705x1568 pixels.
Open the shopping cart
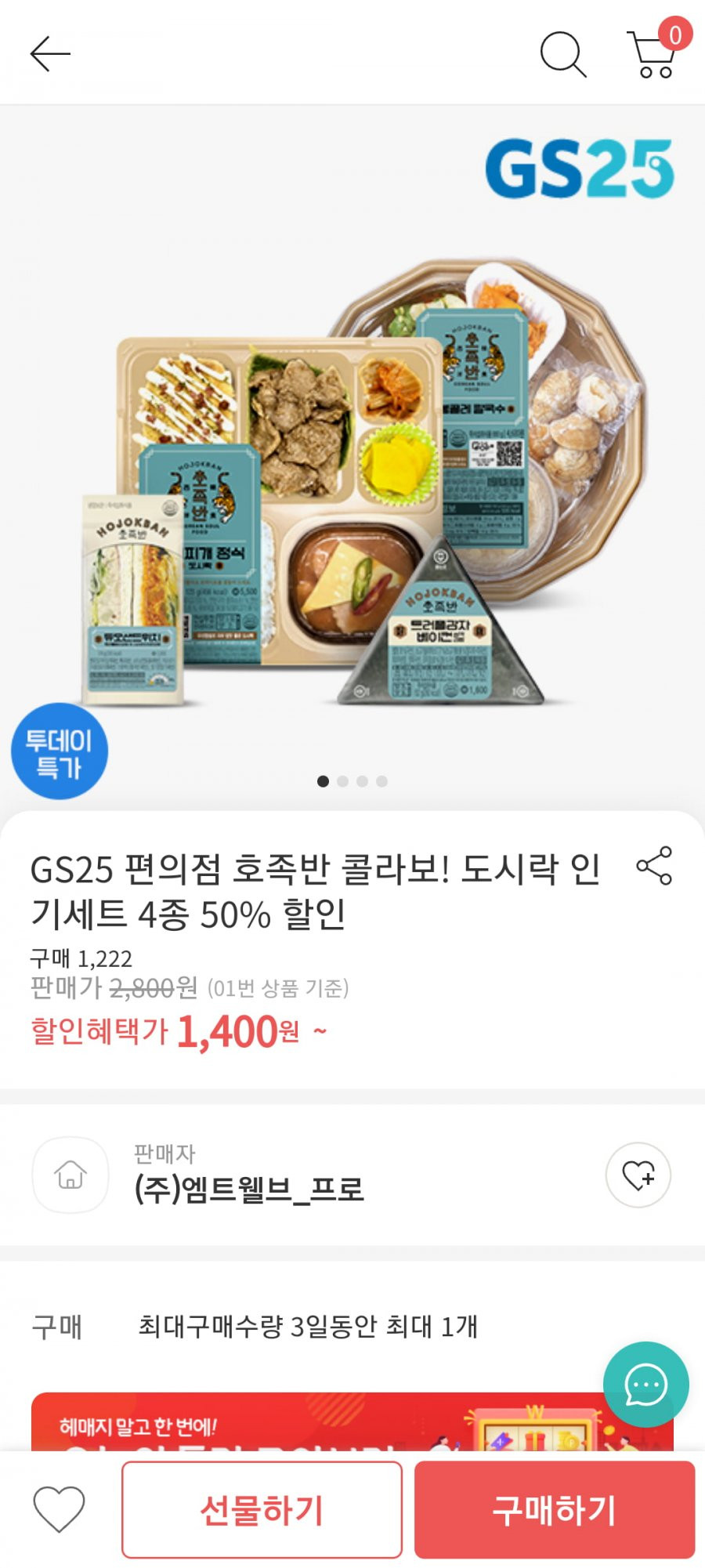tap(654, 54)
